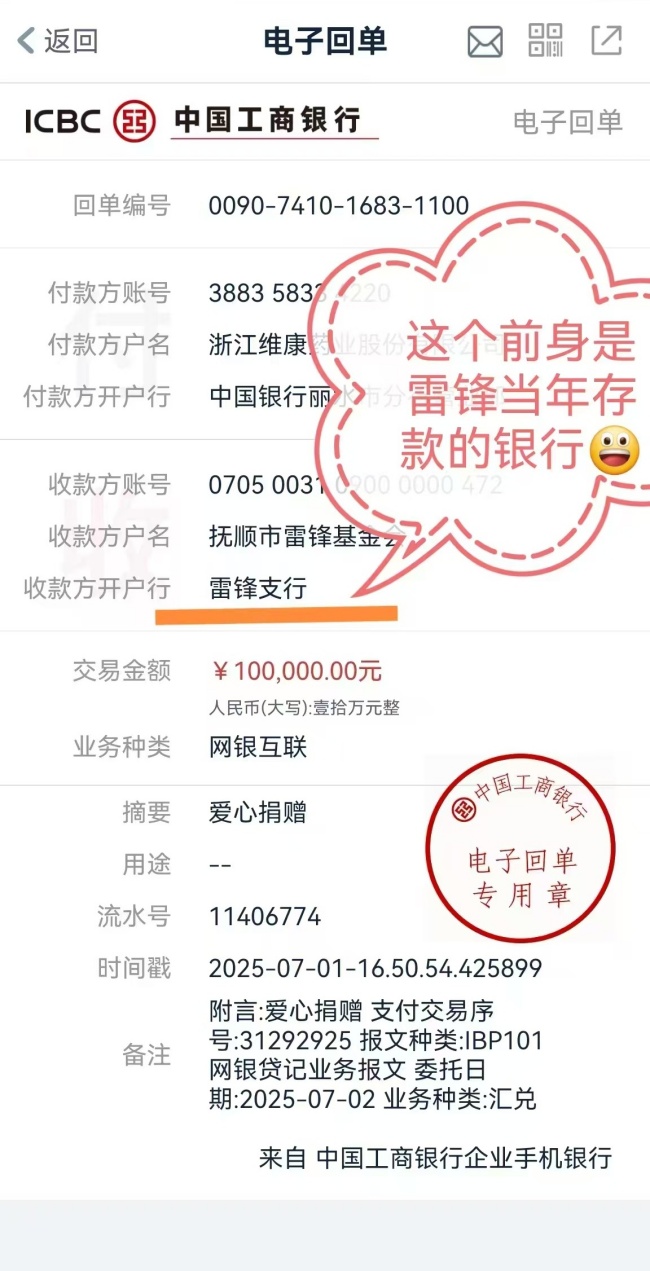Image resolution: width=650 pixels, height=1271 pixels.
Task: Share the electronic receipt externally
Action: (x=607, y=41)
